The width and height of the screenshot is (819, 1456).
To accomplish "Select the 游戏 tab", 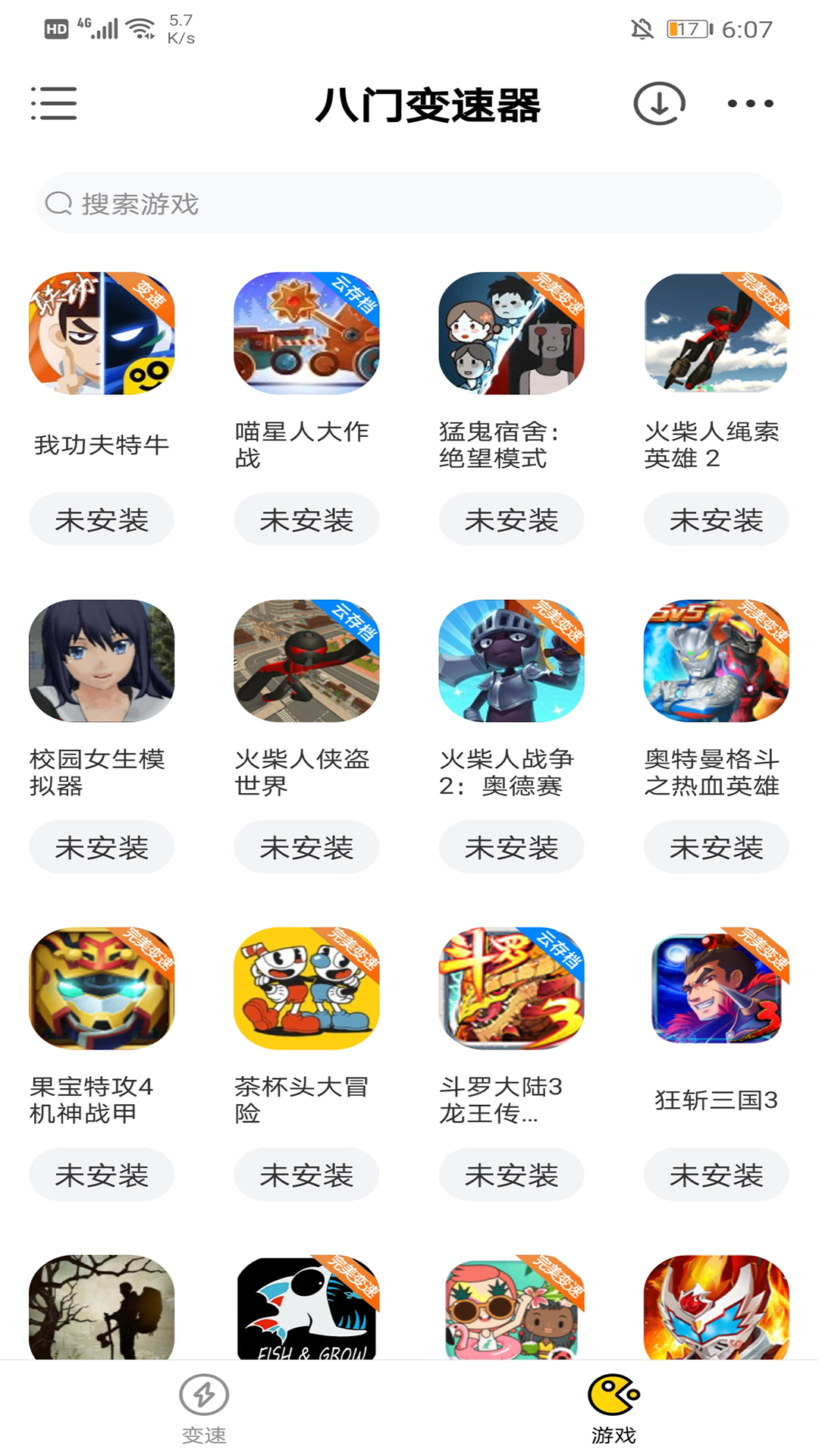I will [x=613, y=1408].
